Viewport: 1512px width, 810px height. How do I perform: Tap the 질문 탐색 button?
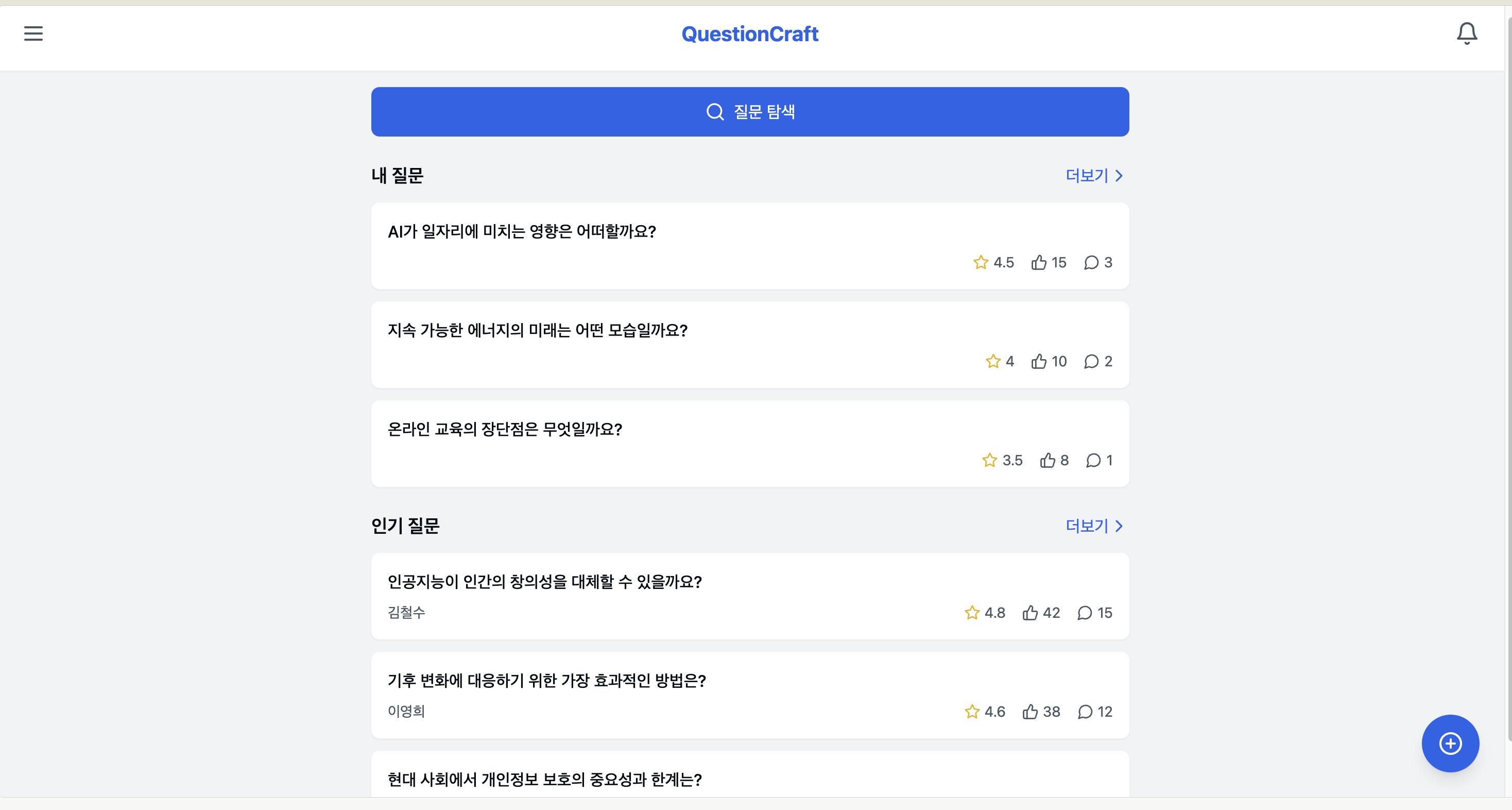click(749, 112)
